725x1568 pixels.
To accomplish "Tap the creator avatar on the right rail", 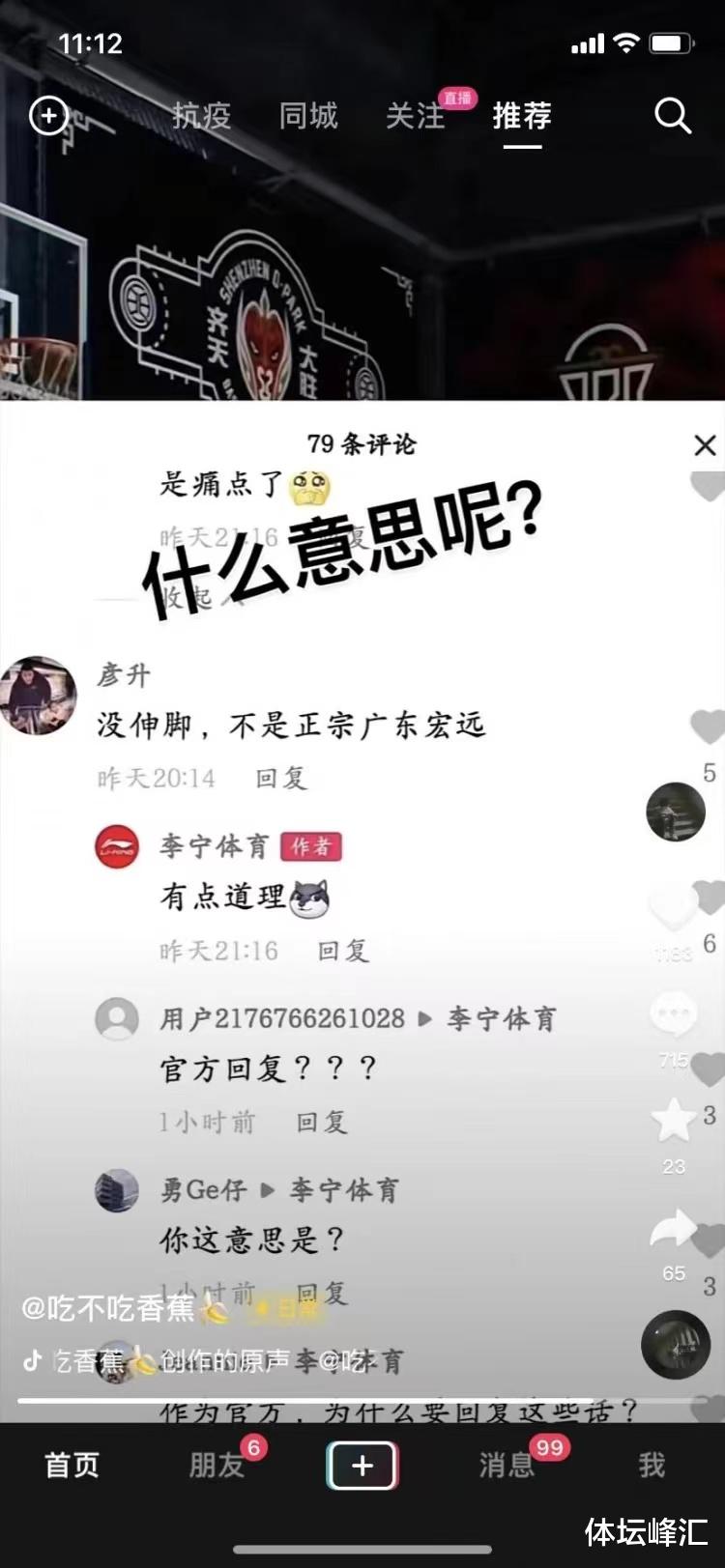I will pyautogui.click(x=675, y=812).
